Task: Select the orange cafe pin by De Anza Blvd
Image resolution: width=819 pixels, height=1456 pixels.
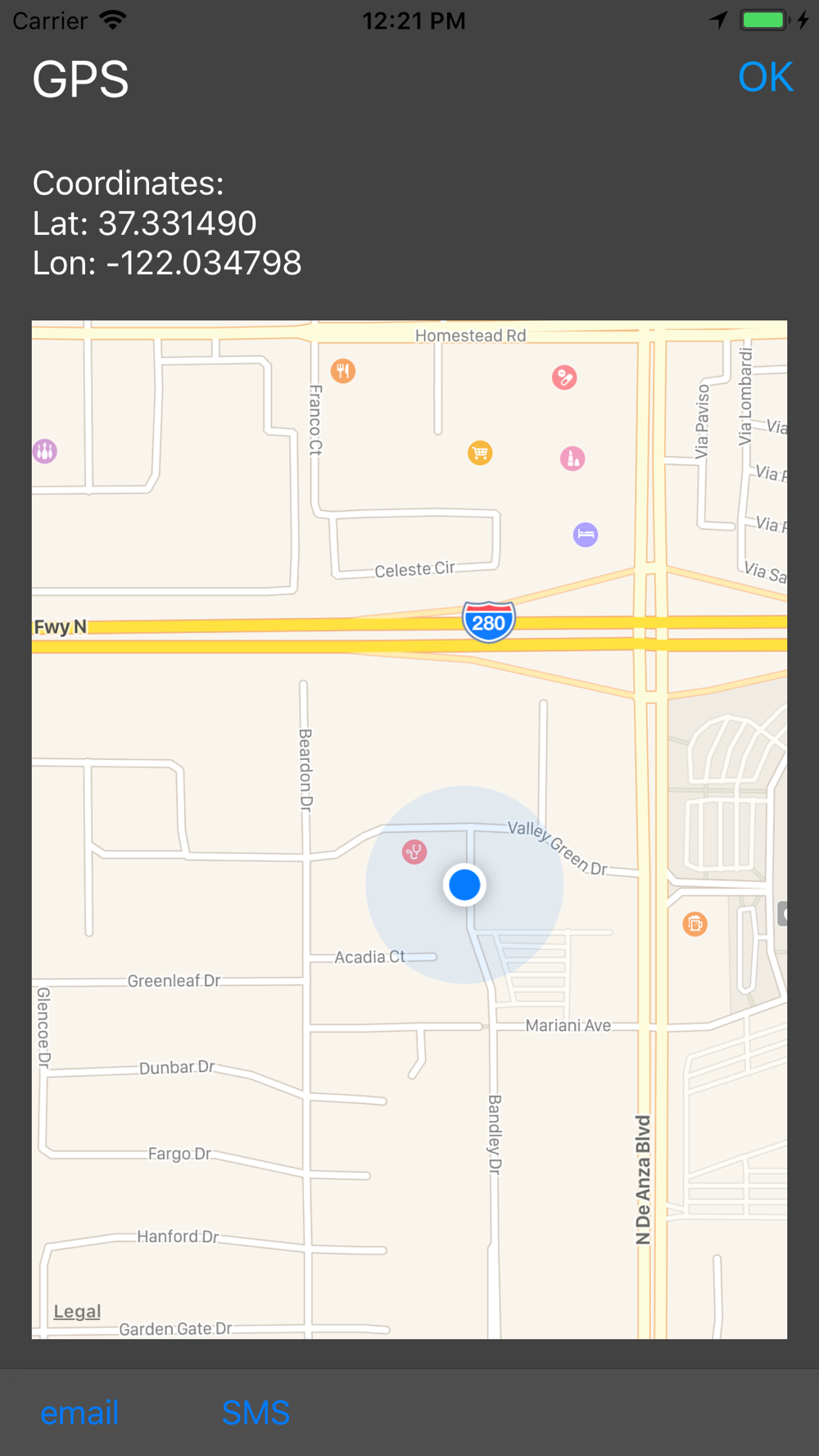Action: [x=695, y=925]
